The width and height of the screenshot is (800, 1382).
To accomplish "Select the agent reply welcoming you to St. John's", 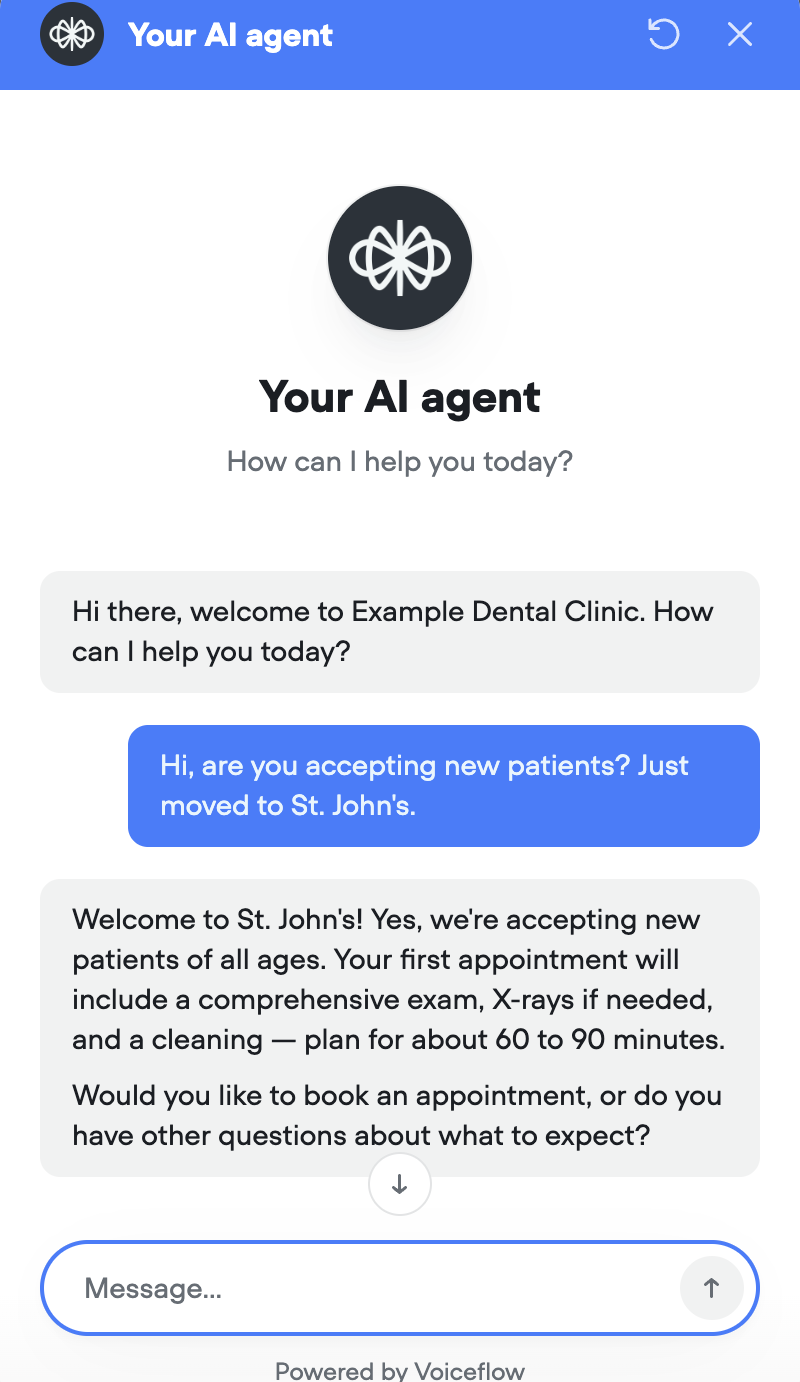I will [400, 1025].
